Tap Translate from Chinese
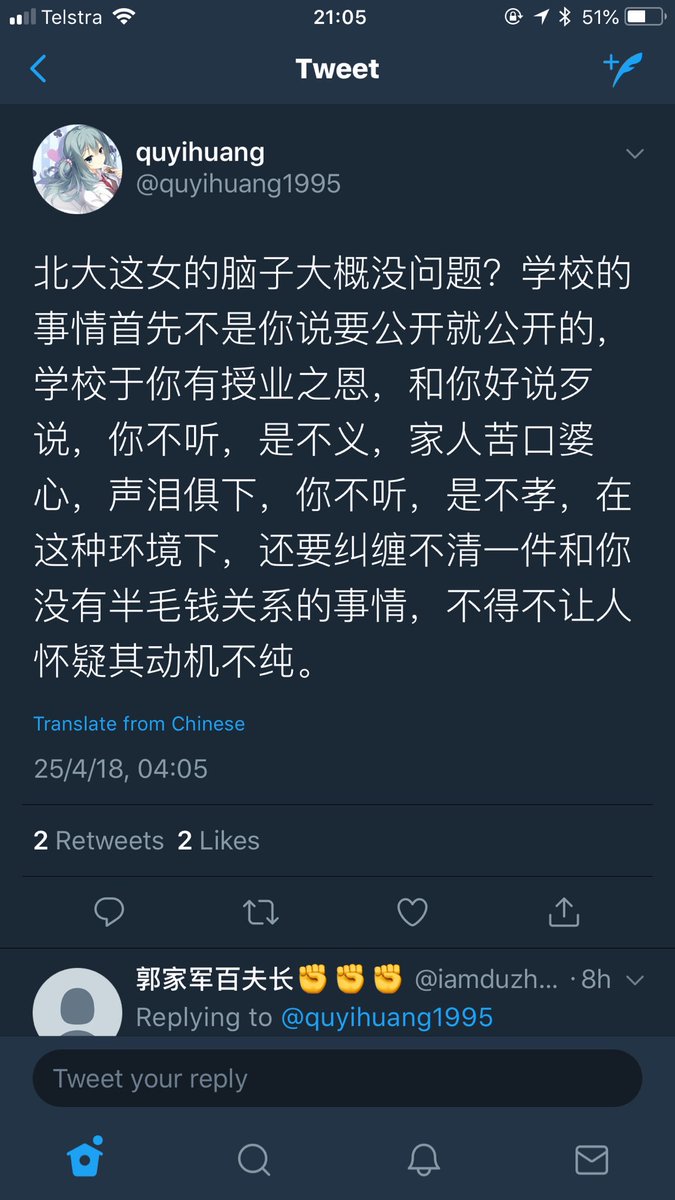The height and width of the screenshot is (1200, 675). click(139, 724)
